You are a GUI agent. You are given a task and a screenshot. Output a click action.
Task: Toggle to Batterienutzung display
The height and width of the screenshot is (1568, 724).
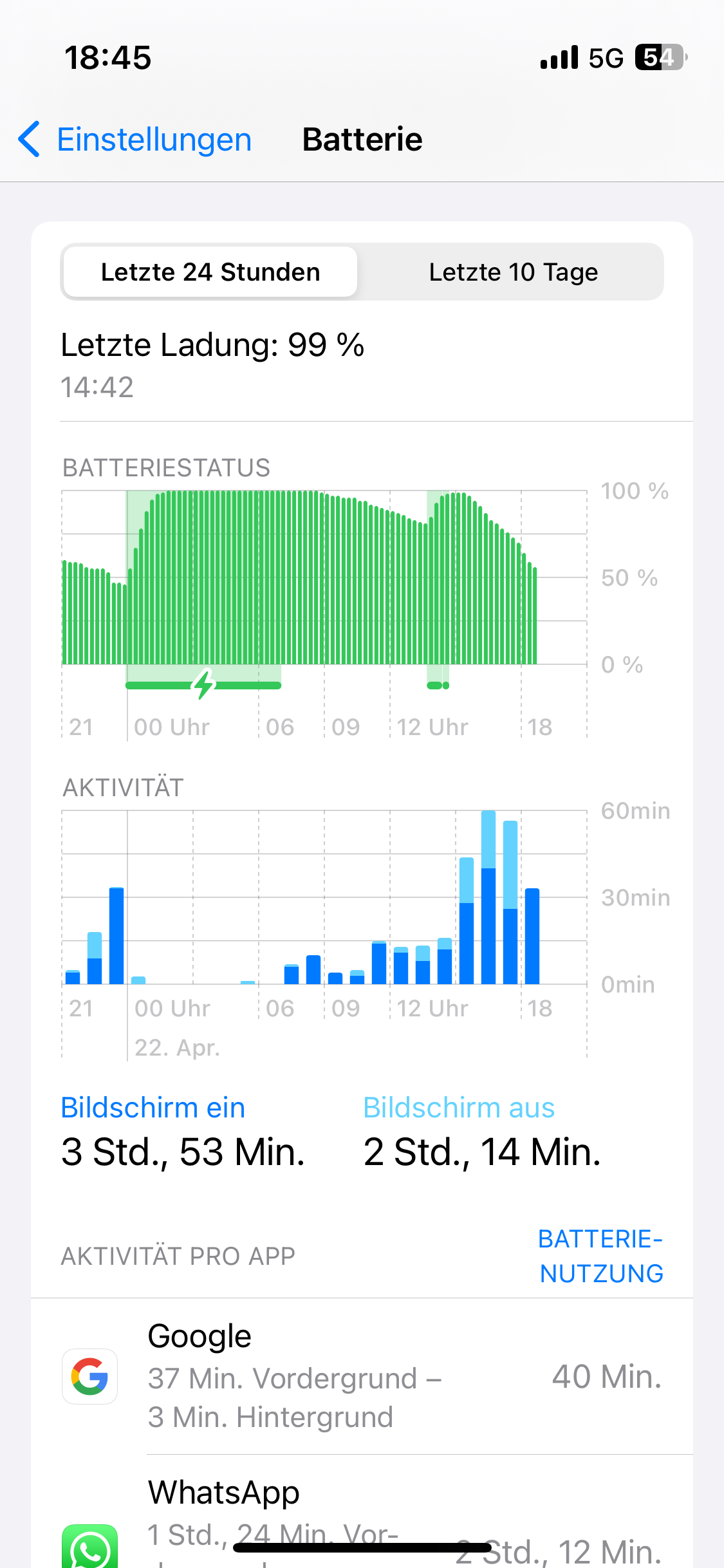[601, 1256]
